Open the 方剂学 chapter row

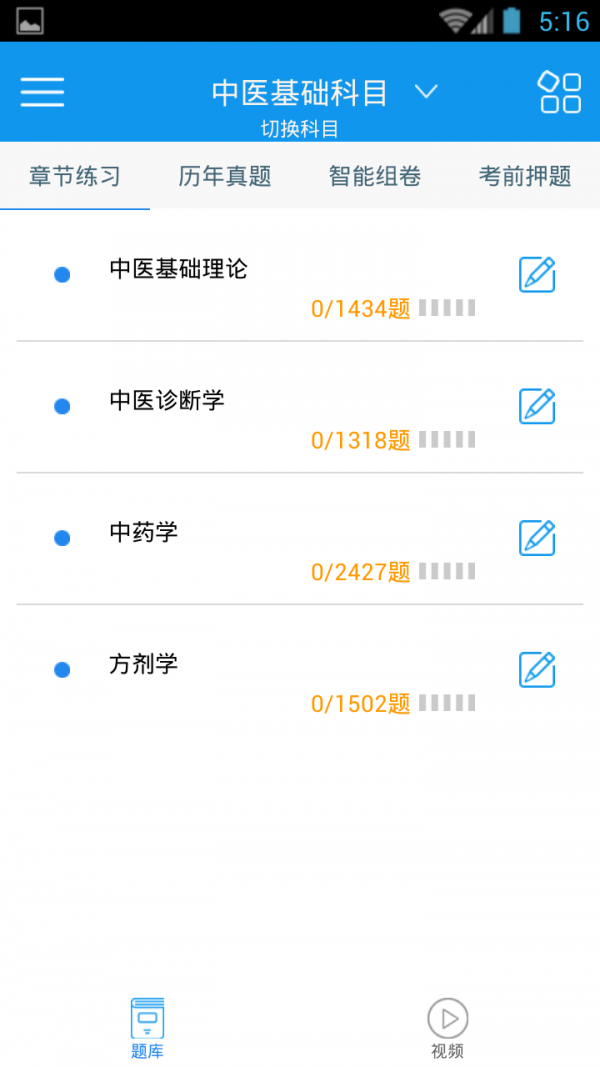[300, 670]
